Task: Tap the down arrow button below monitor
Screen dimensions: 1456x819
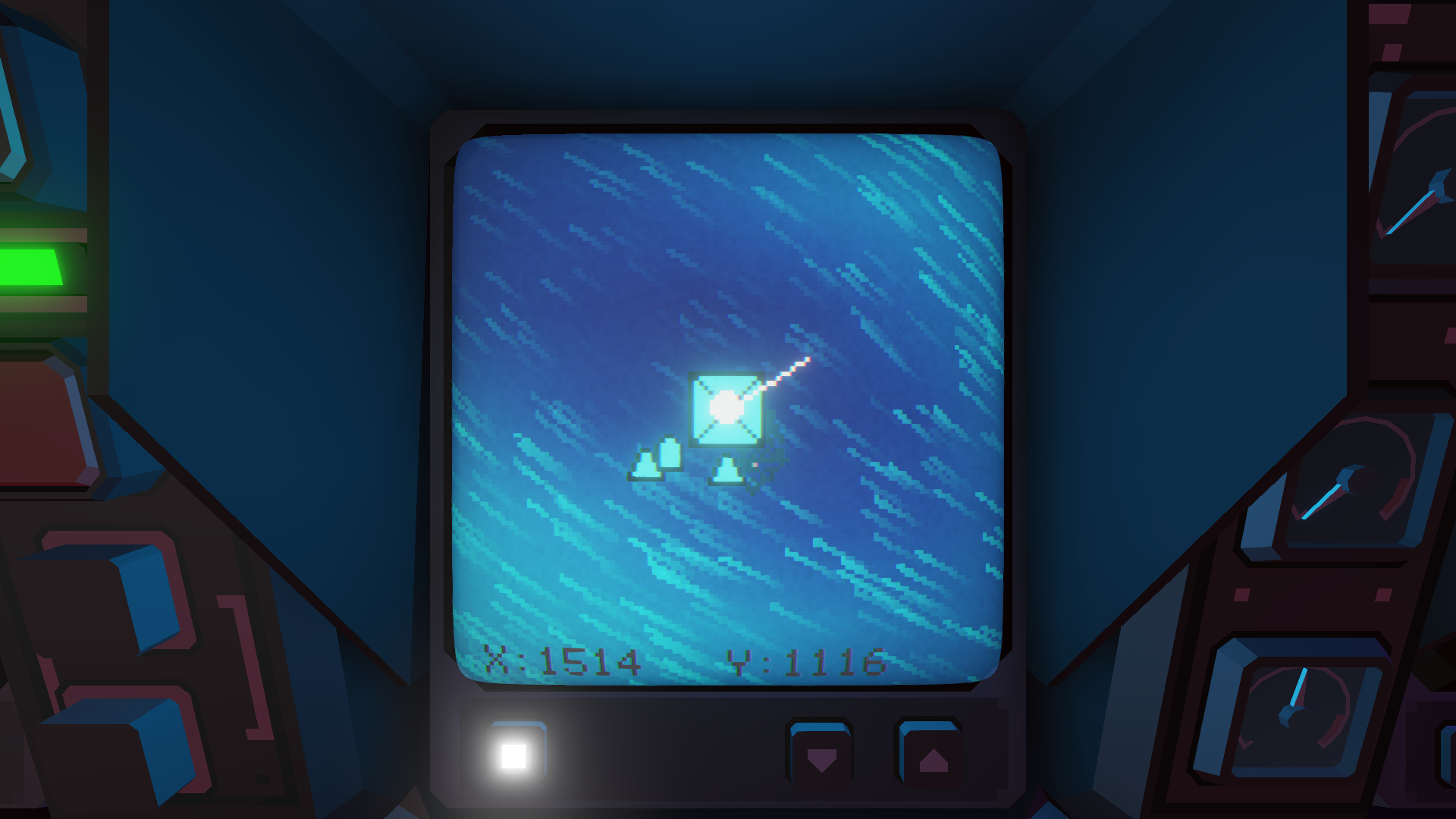Action: [x=821, y=756]
